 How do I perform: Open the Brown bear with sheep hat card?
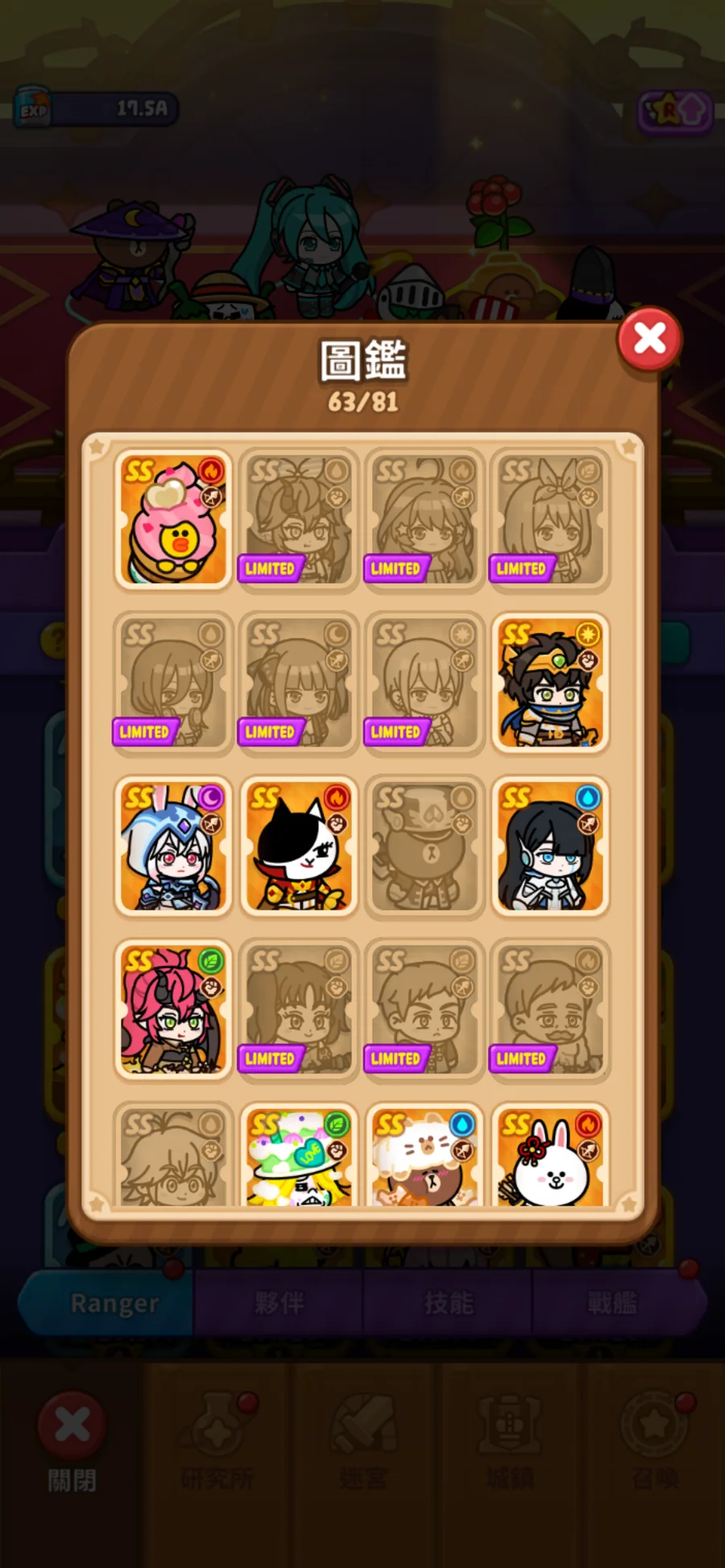(x=425, y=1158)
